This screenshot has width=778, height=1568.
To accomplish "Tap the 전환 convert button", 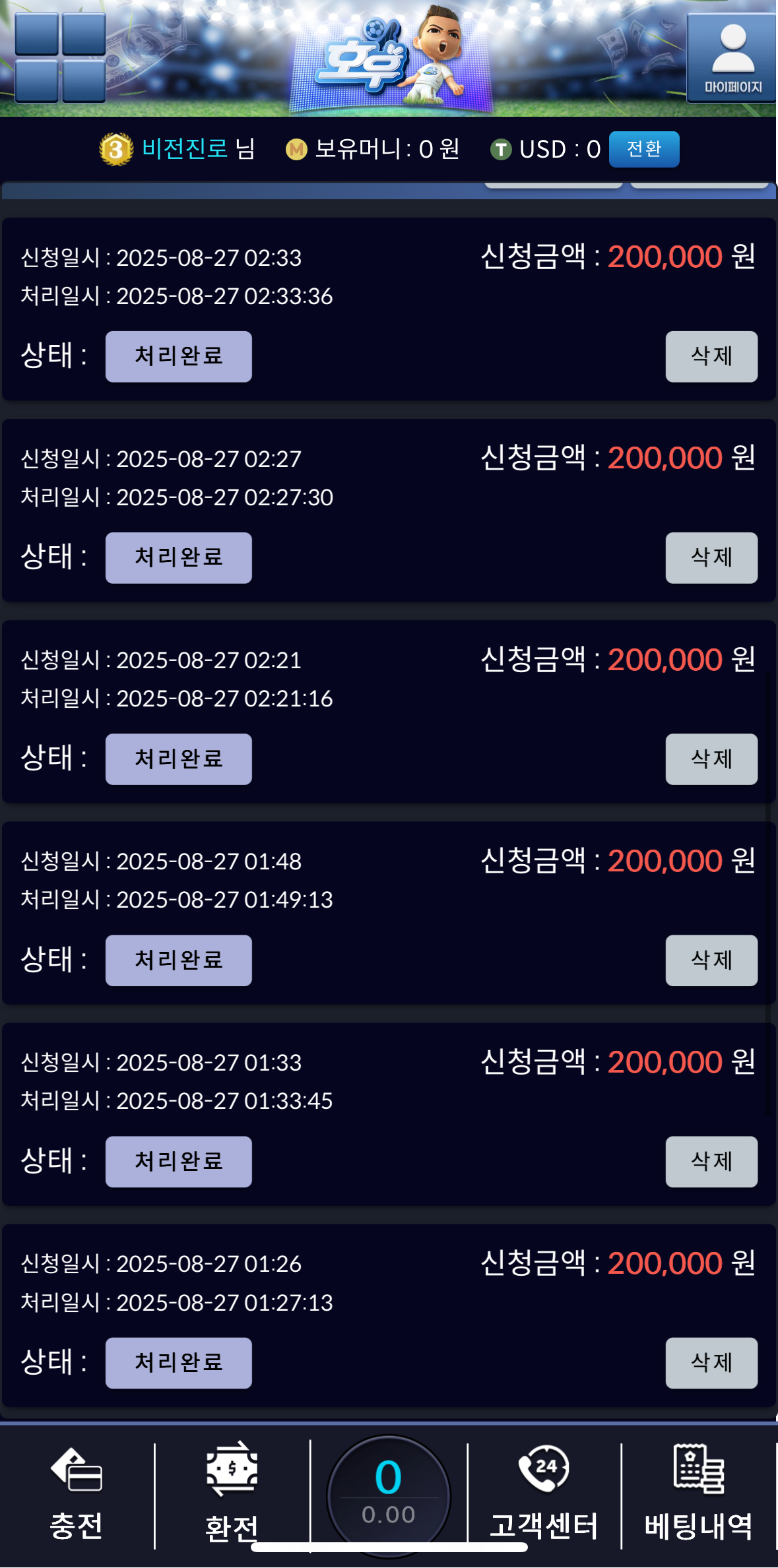I will [643, 149].
